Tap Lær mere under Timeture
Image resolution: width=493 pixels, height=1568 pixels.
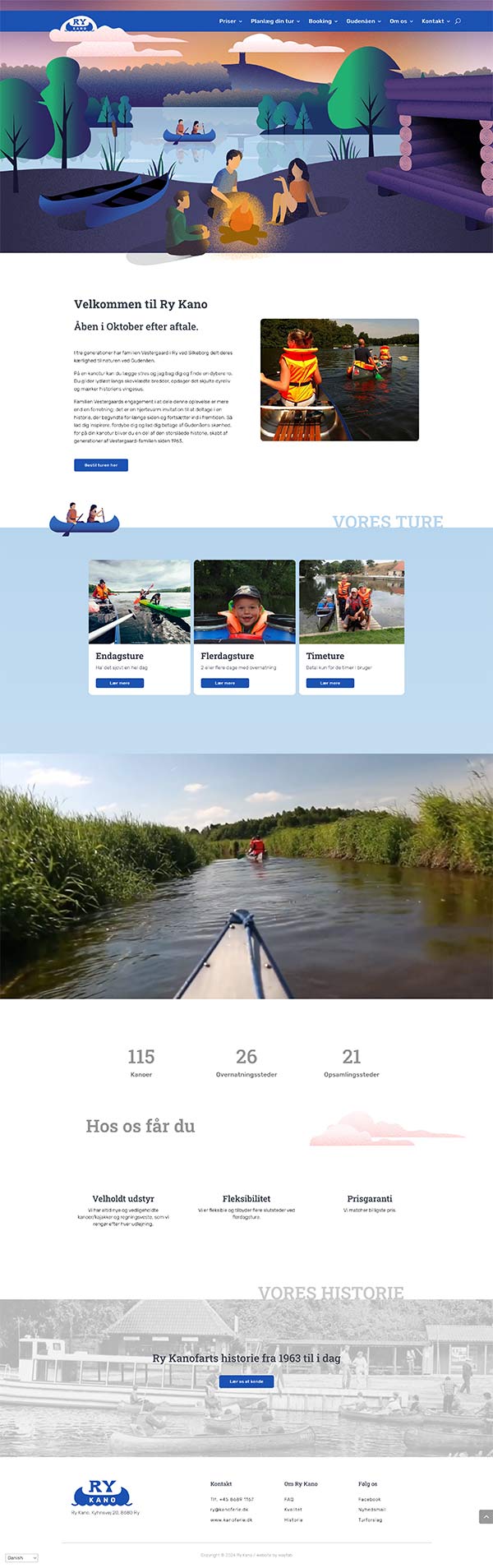330,683
